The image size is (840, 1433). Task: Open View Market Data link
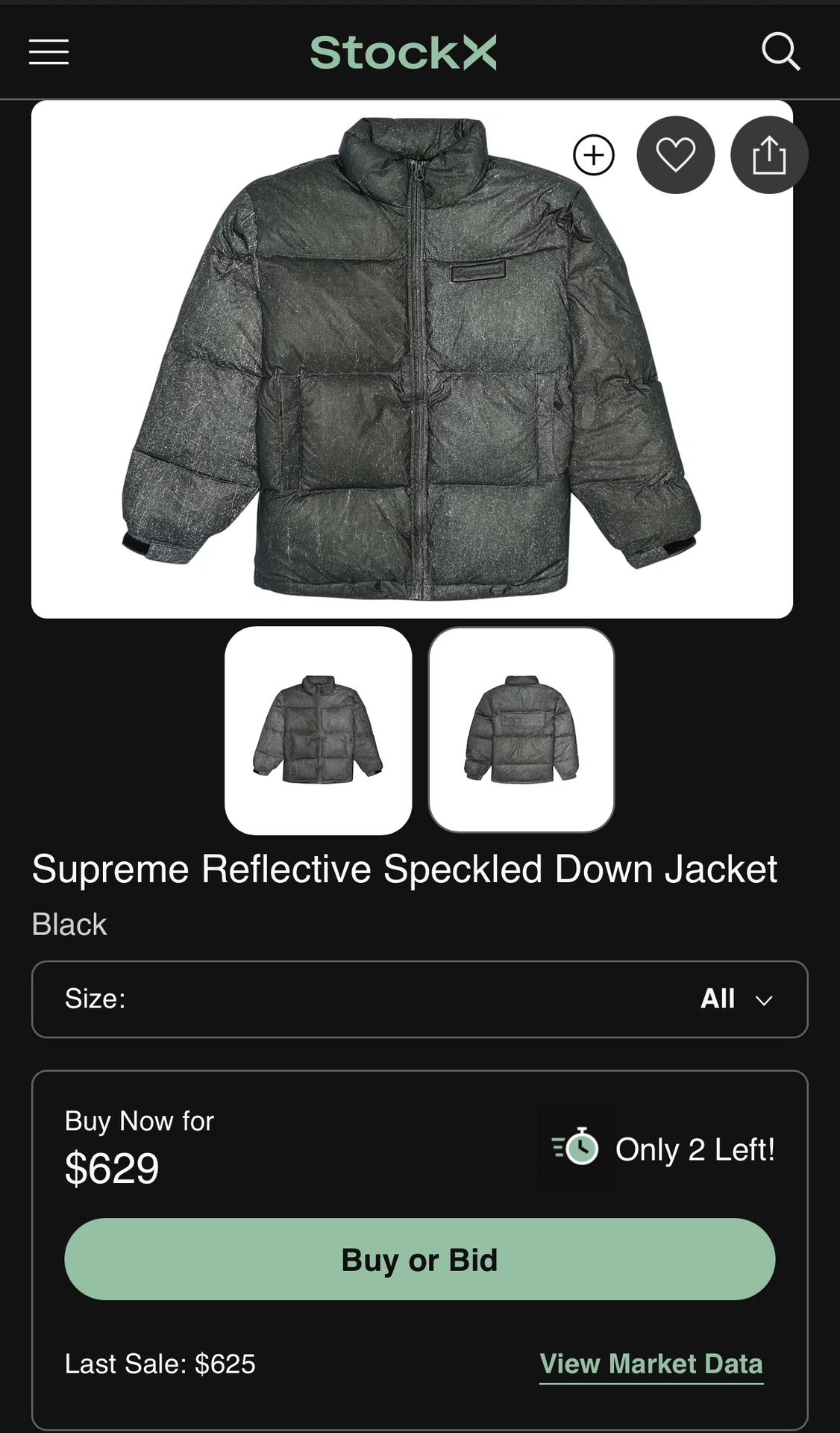tap(651, 1364)
